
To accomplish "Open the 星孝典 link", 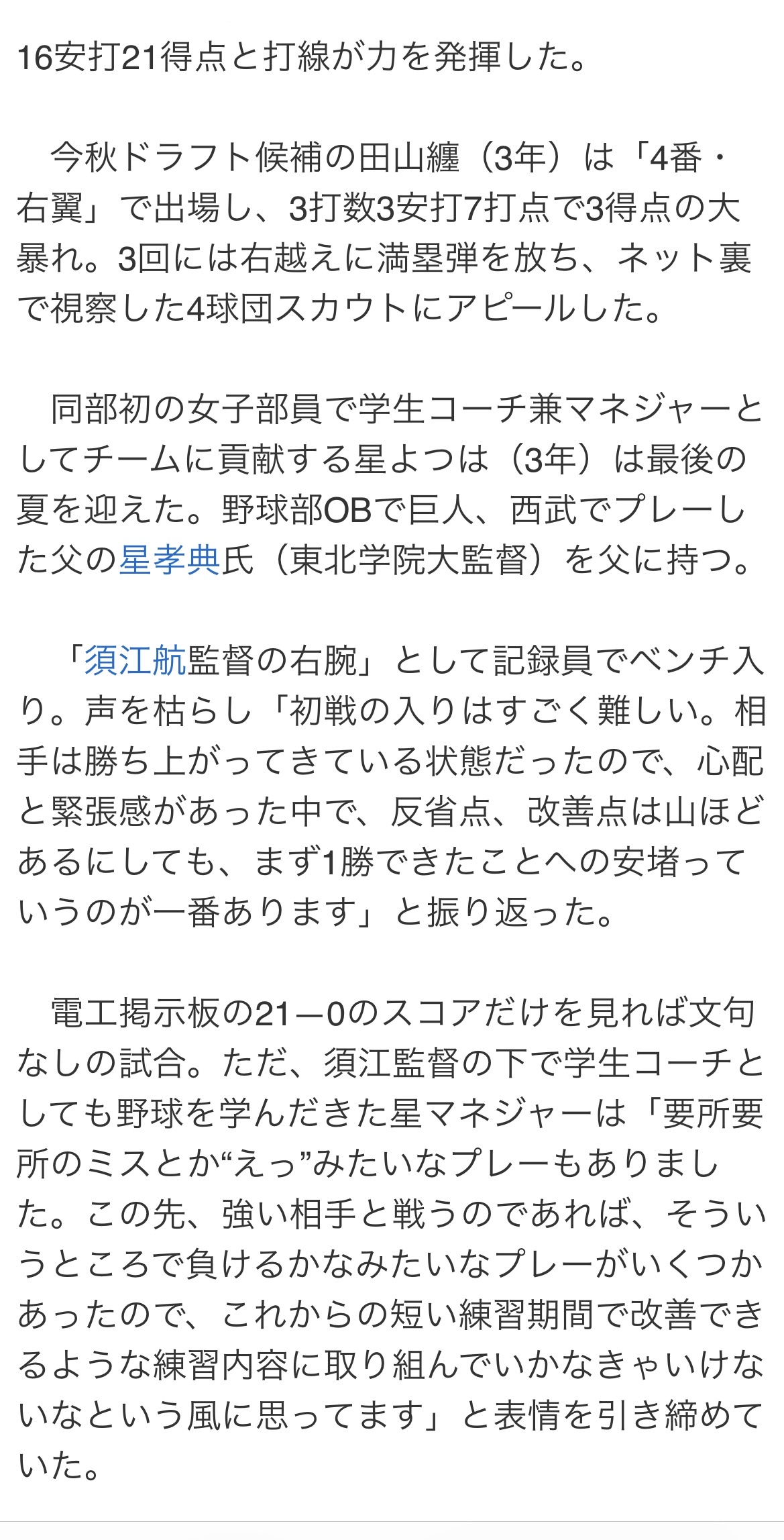I will coord(170,561).
